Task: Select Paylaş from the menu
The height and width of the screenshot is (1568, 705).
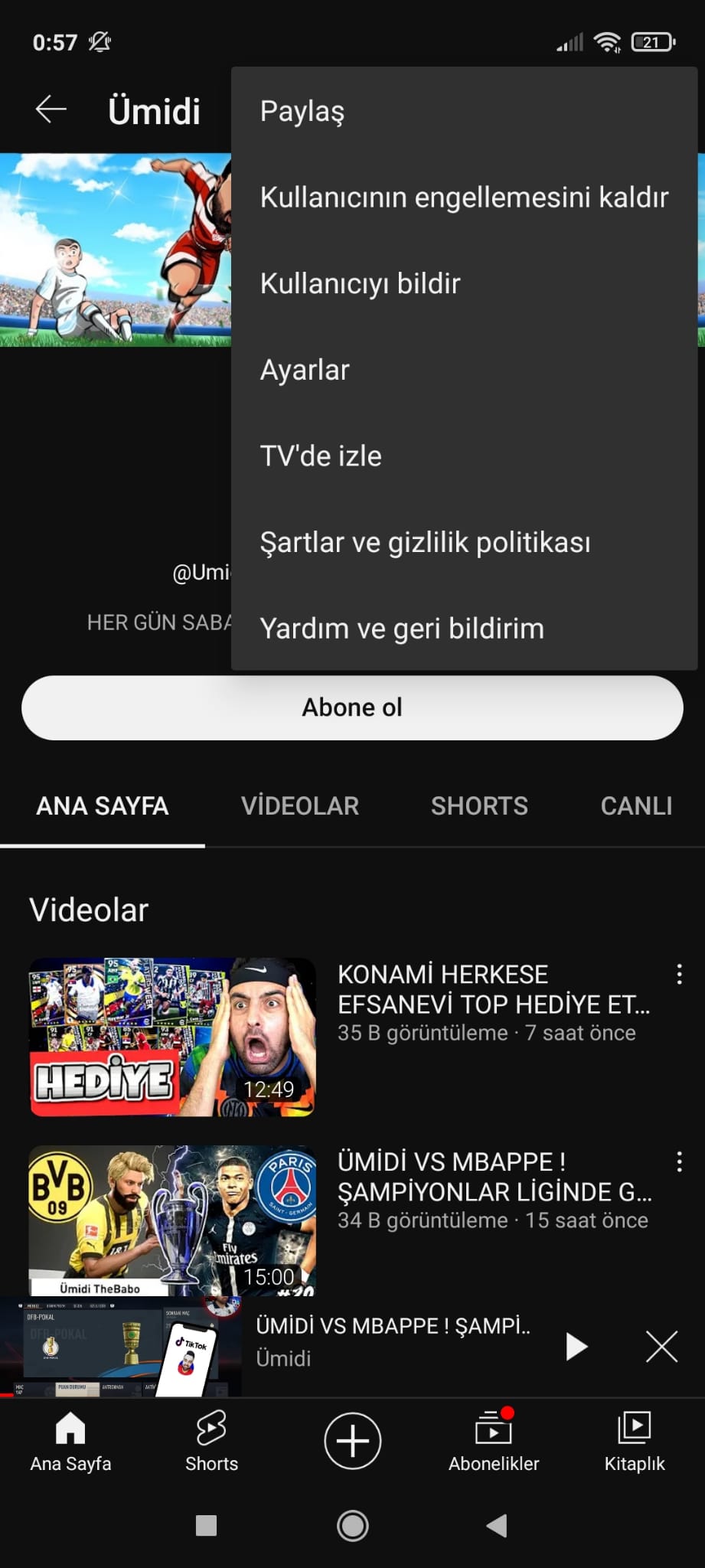Action: click(x=302, y=111)
